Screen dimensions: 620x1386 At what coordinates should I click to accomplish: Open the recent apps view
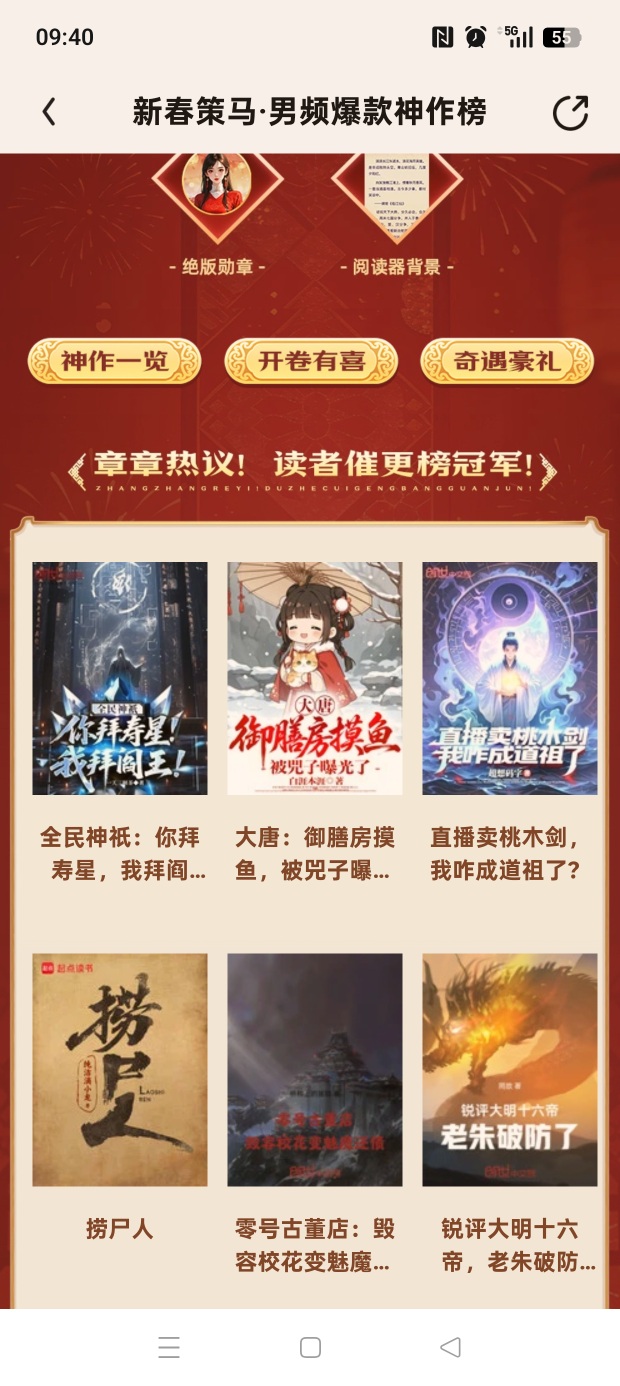[169, 1347]
